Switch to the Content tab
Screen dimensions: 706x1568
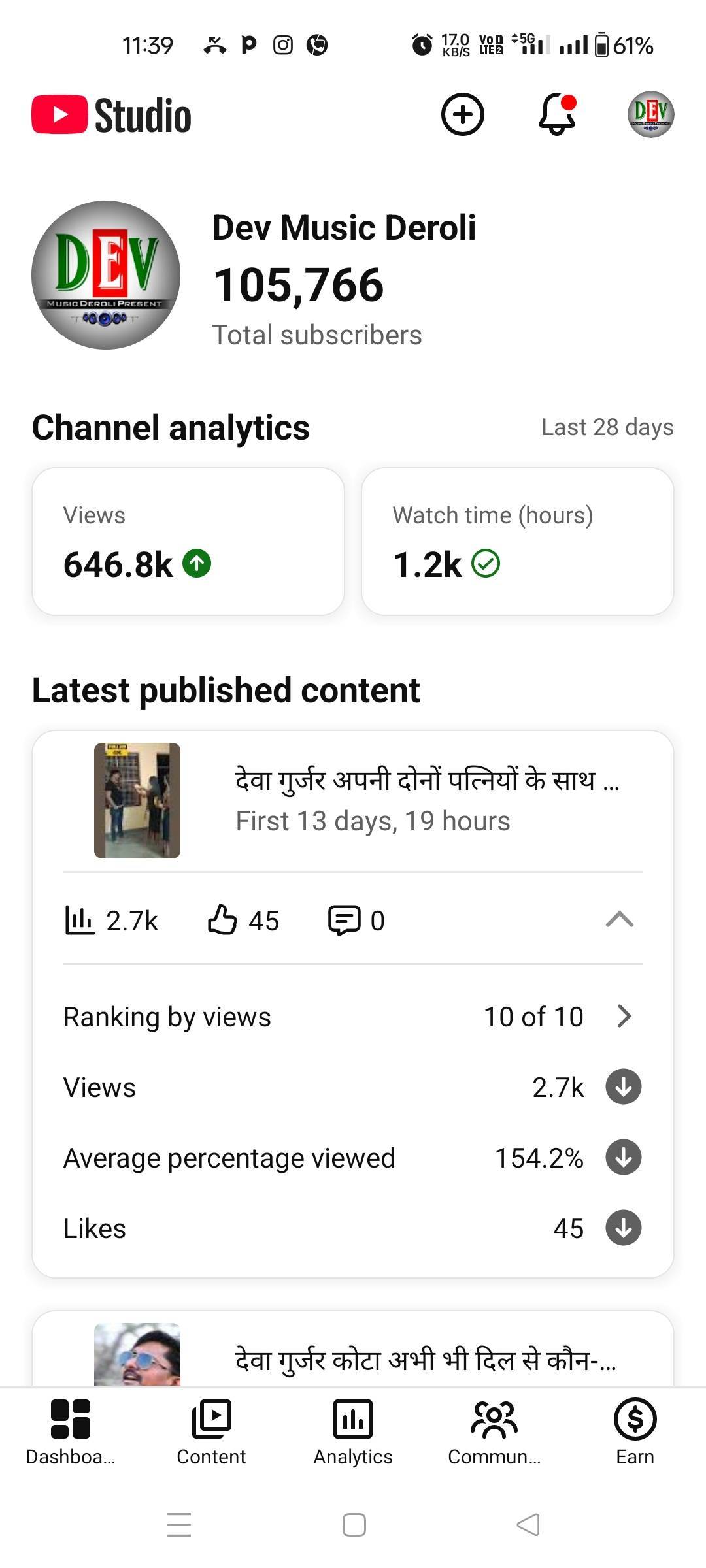click(x=211, y=1431)
